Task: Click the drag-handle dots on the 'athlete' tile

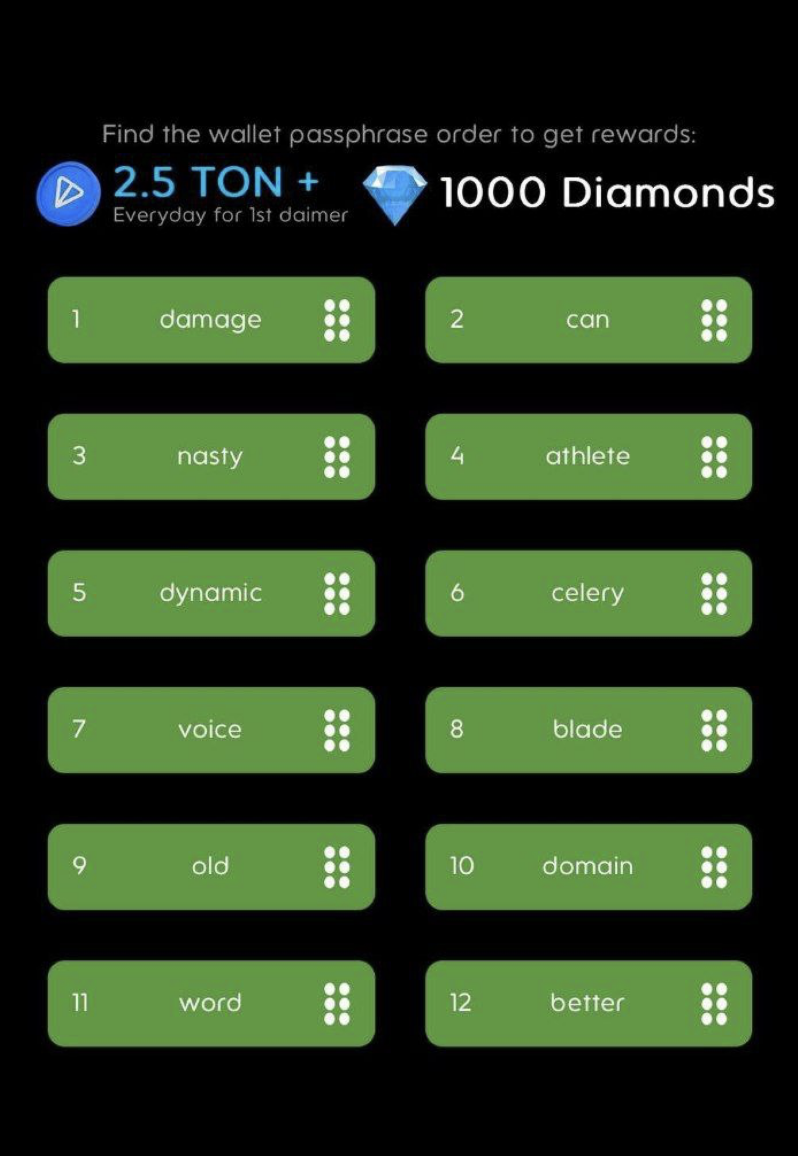Action: click(716, 456)
